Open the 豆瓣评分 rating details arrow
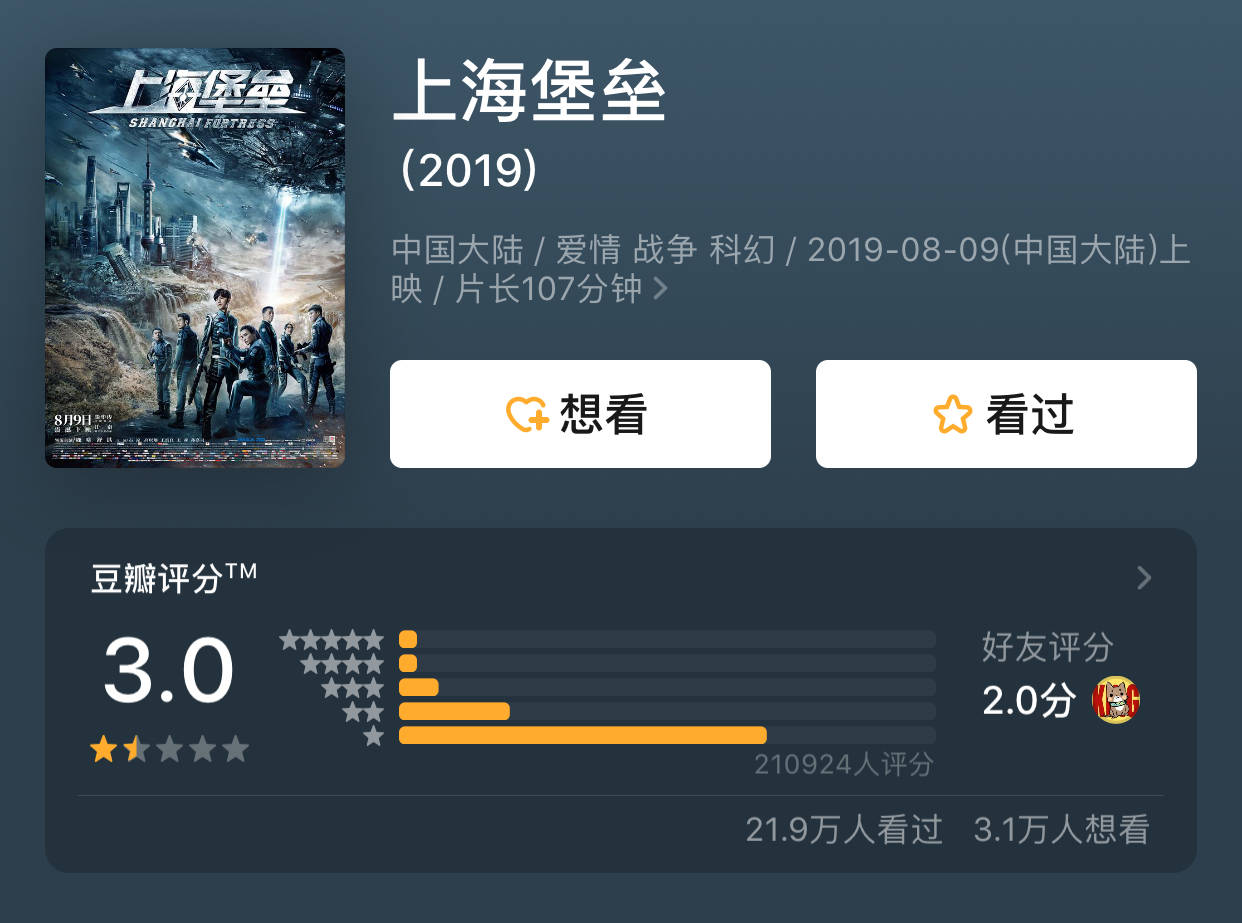Image resolution: width=1242 pixels, height=923 pixels. point(1145,578)
